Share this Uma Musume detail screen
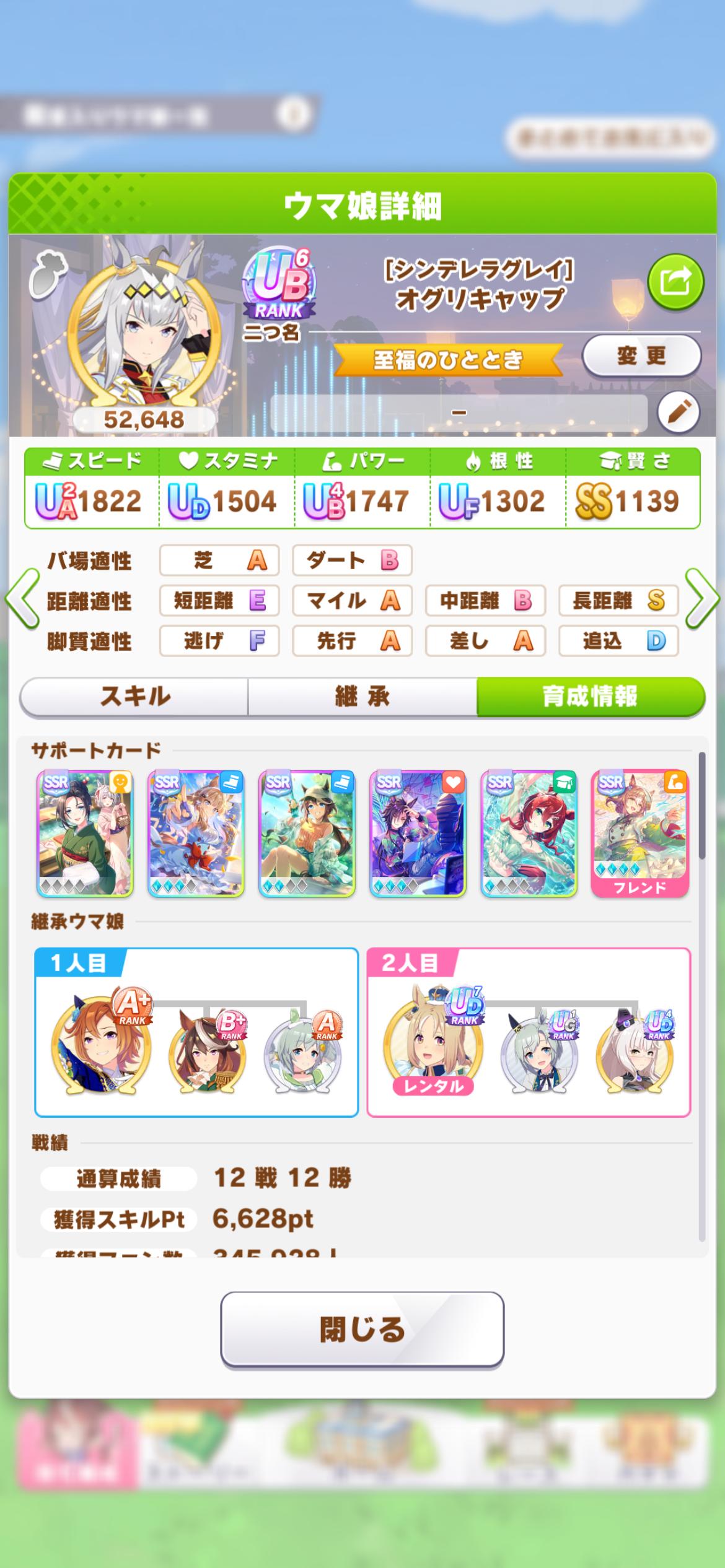Screen dimensions: 725x1568 pos(675,283)
